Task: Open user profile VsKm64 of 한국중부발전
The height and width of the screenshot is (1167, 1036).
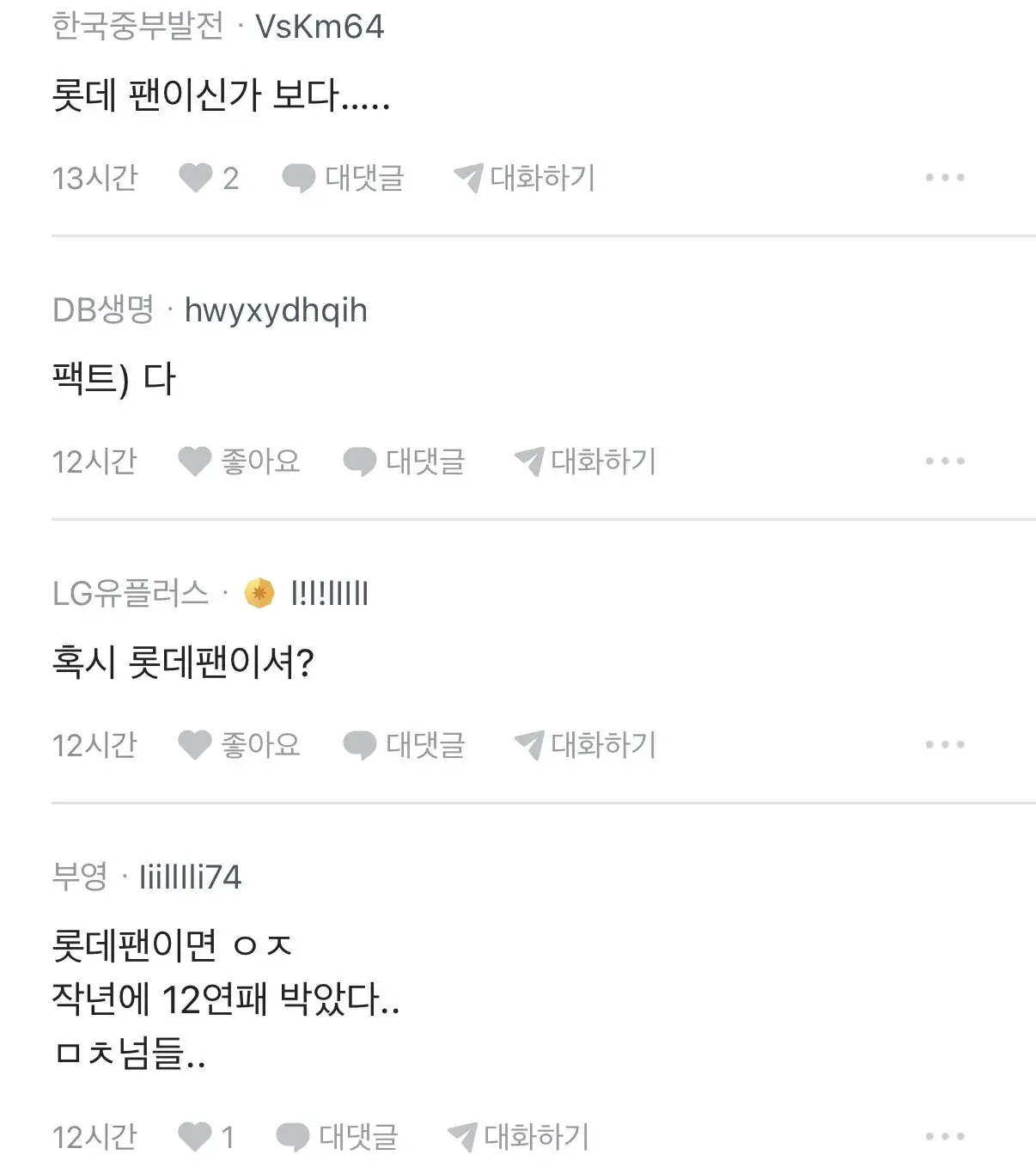Action: tap(319, 27)
